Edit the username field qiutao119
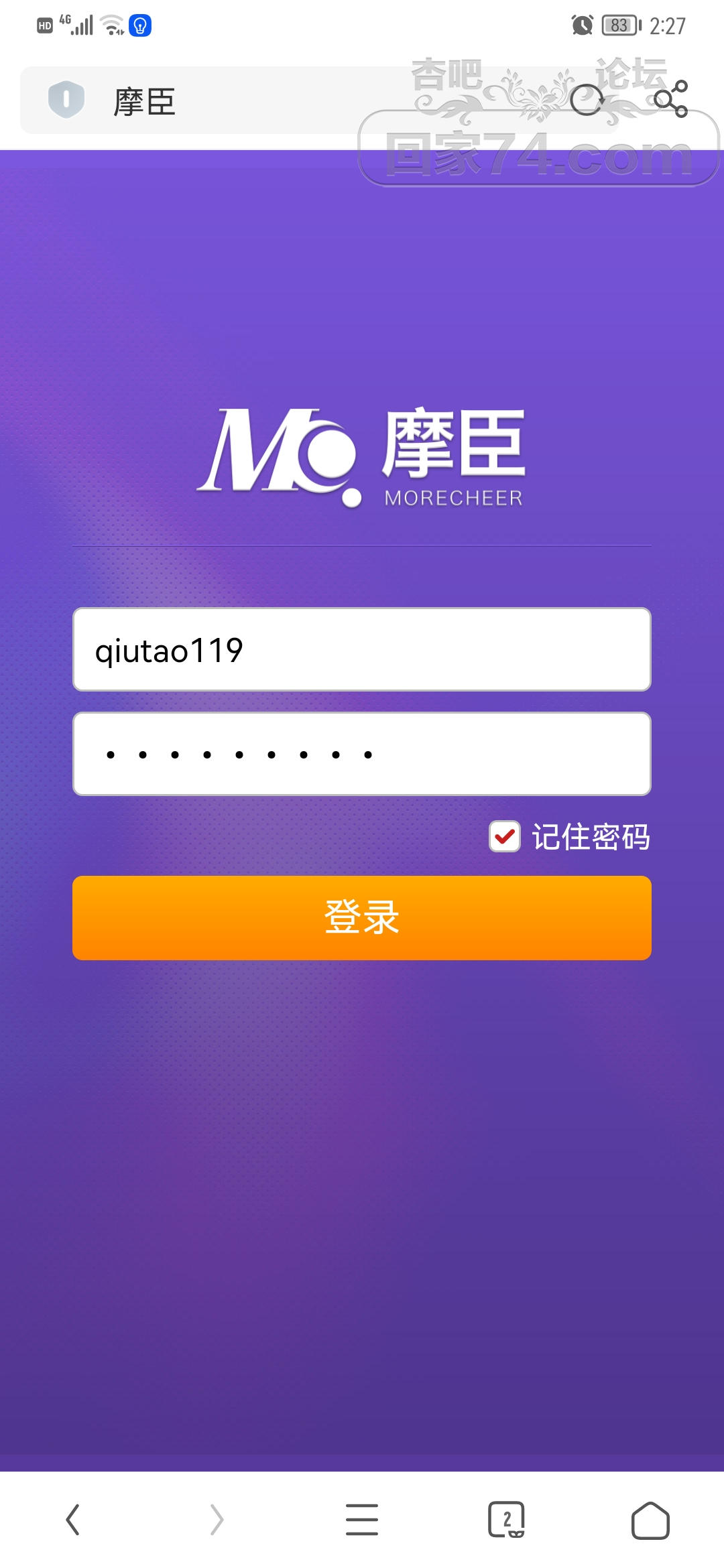Viewport: 724px width, 1568px height. [x=362, y=649]
